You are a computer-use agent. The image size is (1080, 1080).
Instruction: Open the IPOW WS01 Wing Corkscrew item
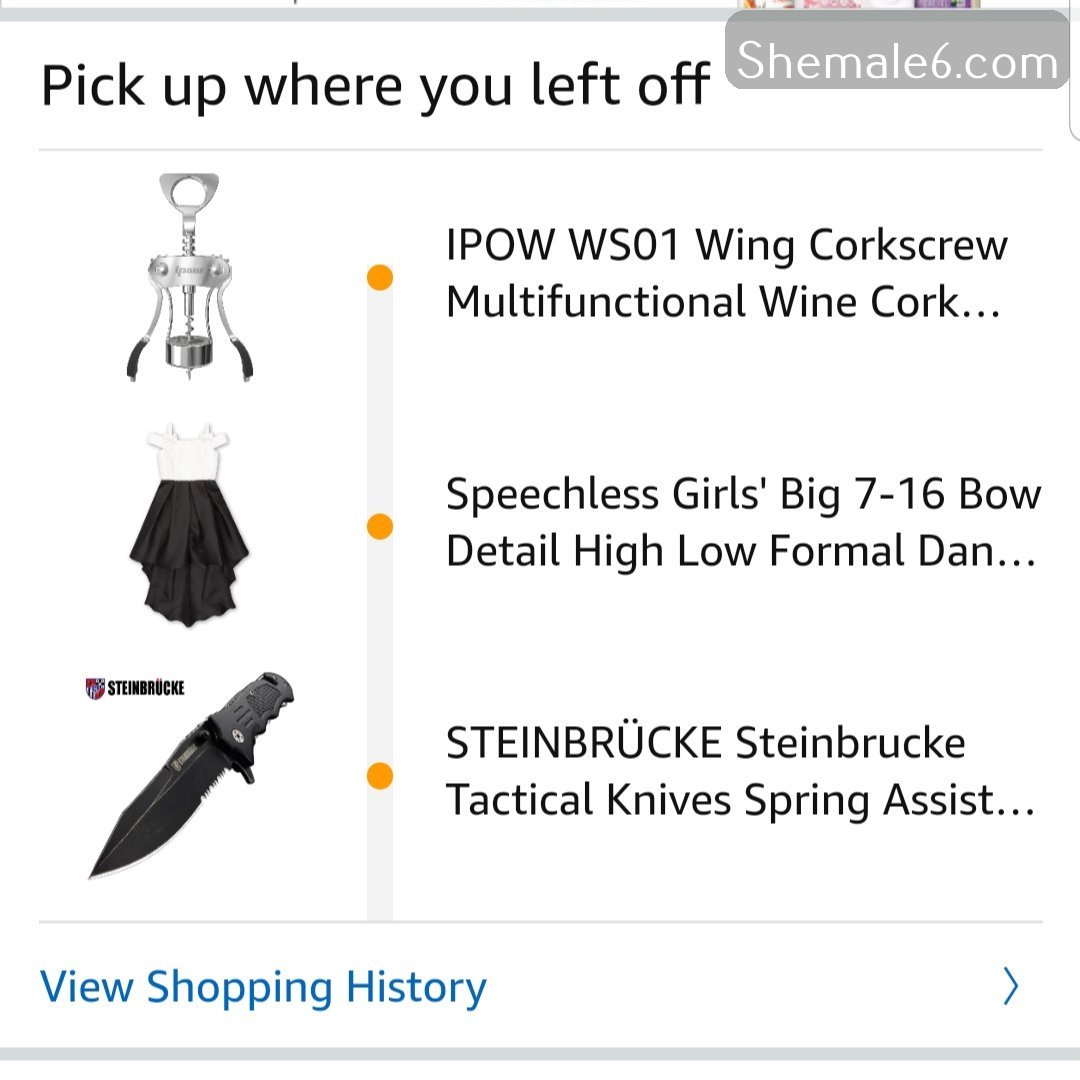click(726, 273)
